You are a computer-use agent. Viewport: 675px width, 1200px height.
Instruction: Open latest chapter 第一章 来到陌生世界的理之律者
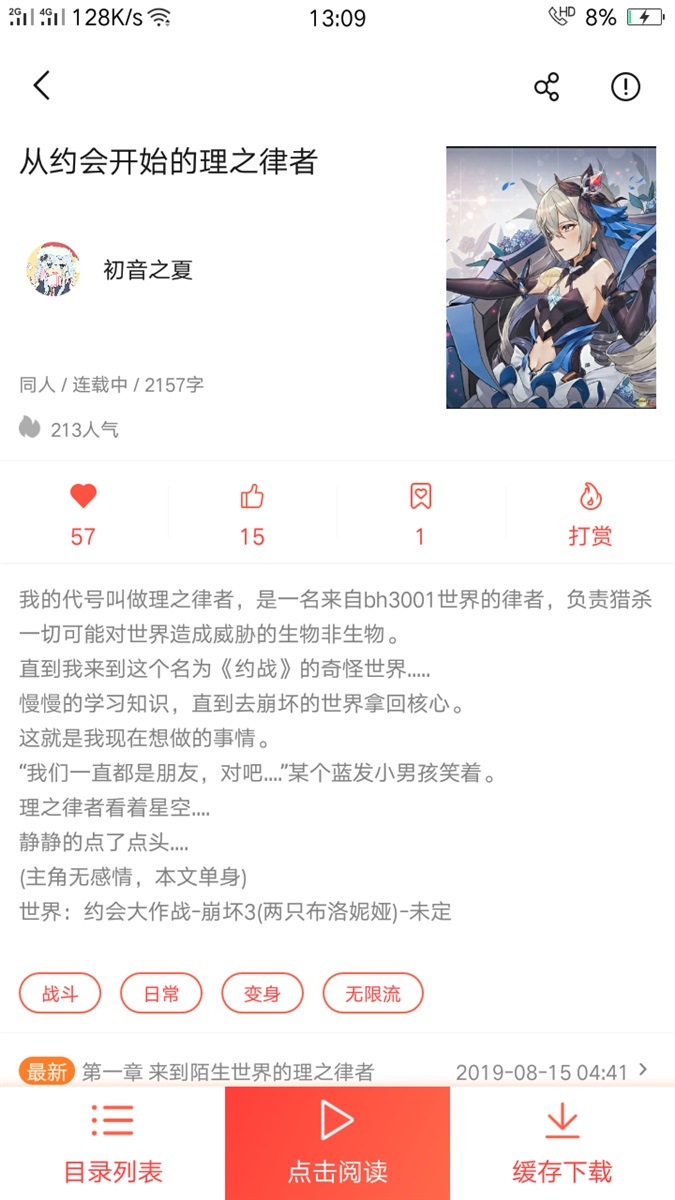(228, 1072)
